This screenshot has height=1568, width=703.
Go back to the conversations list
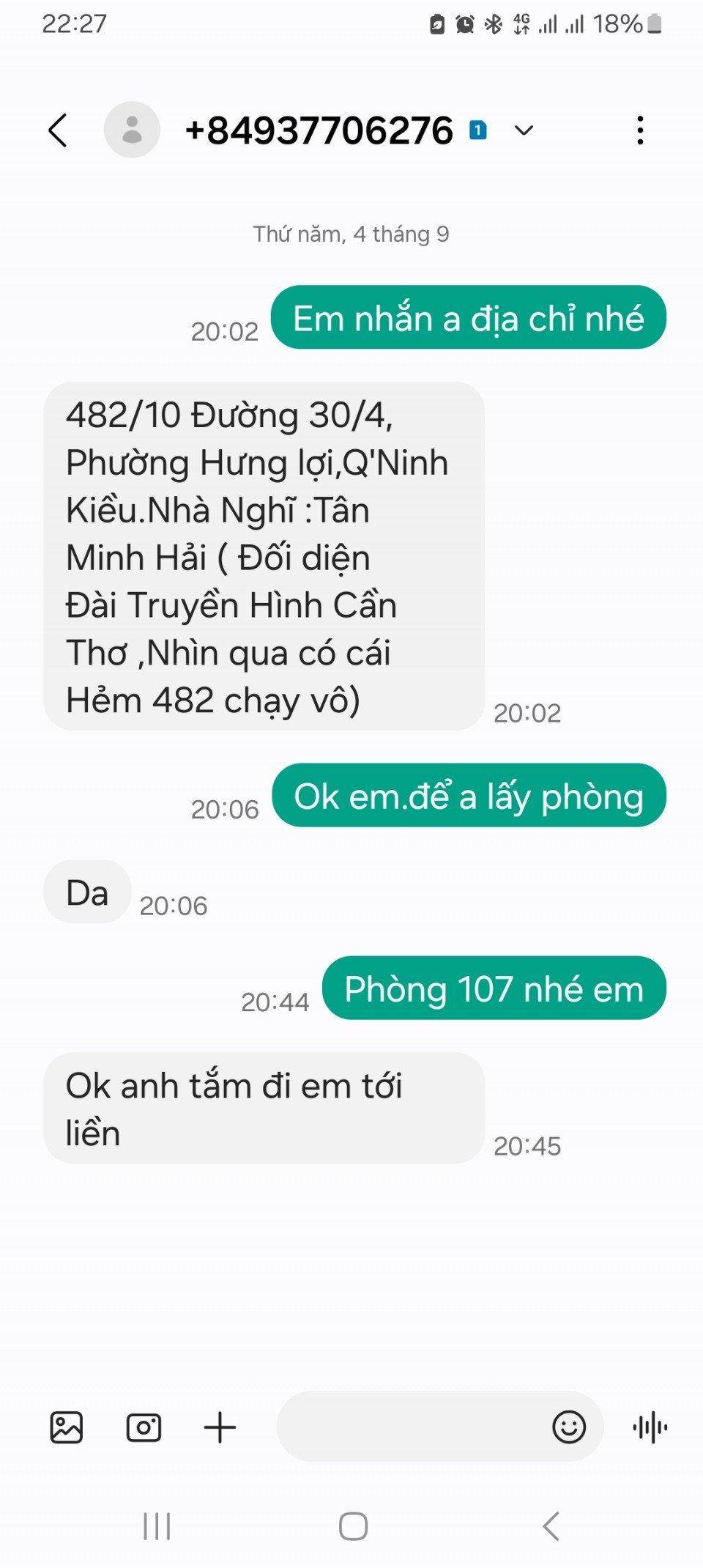[x=58, y=130]
